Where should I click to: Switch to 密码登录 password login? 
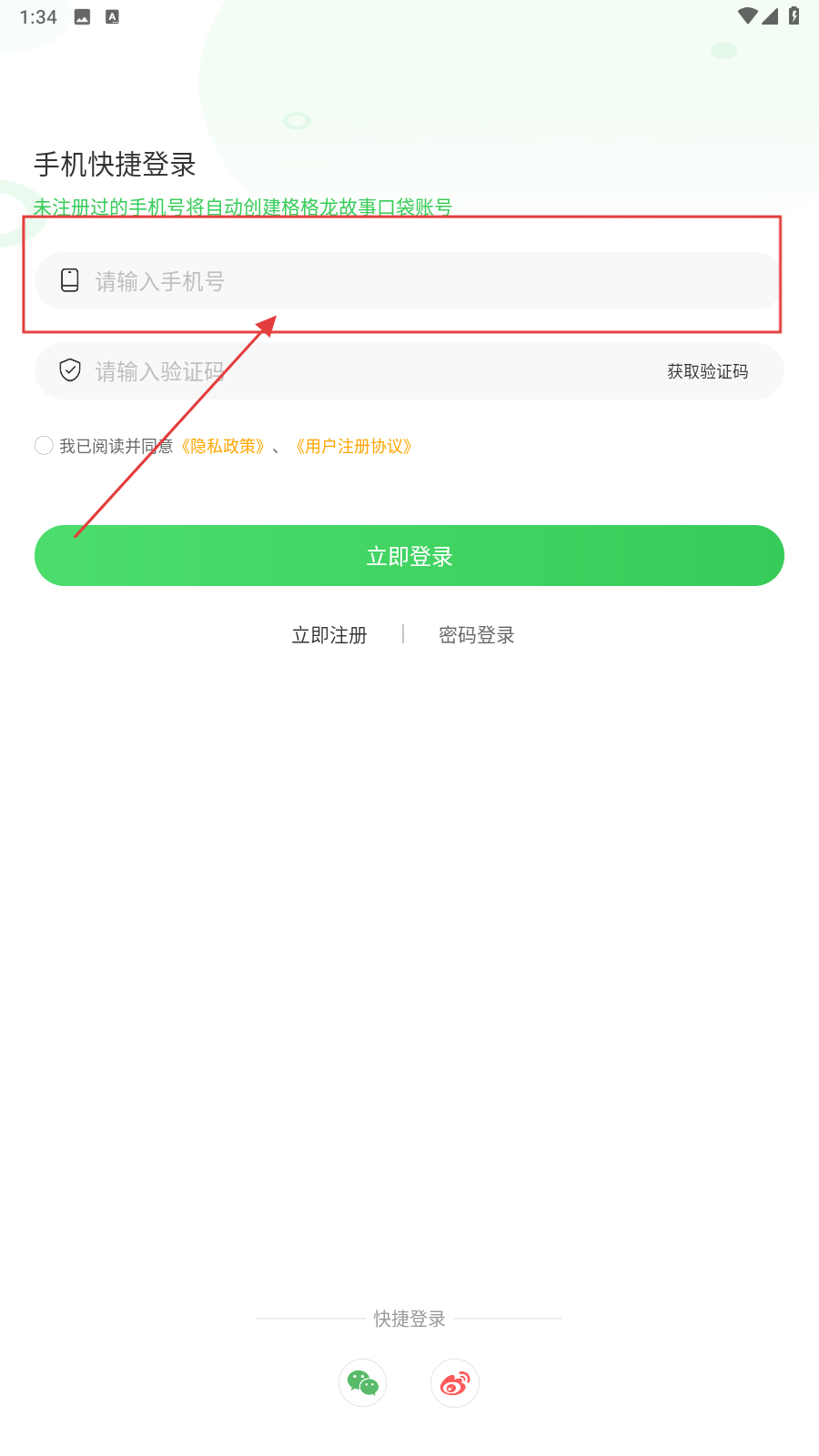point(477,635)
